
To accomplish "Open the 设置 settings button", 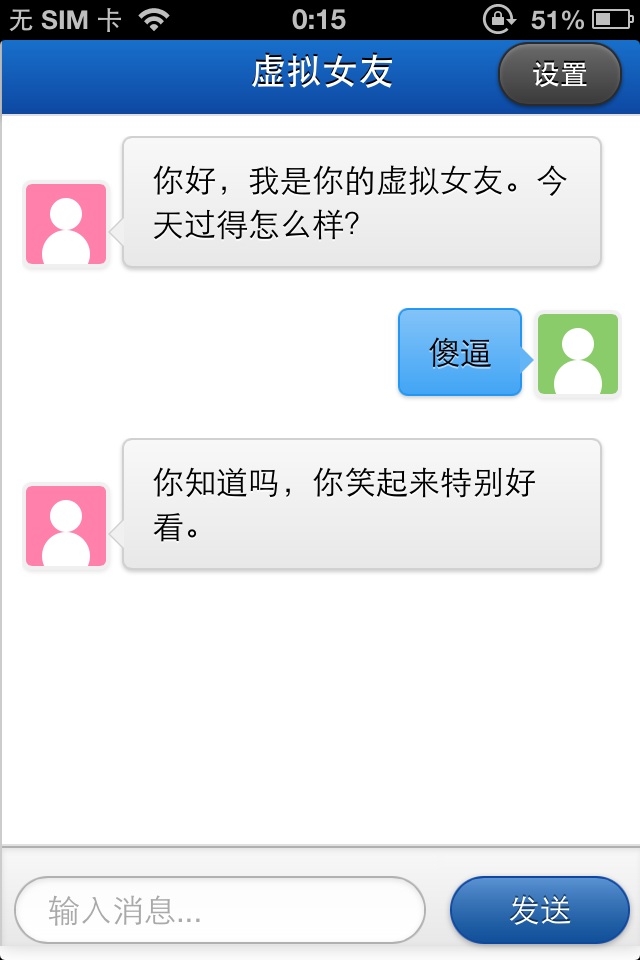I will click(559, 75).
